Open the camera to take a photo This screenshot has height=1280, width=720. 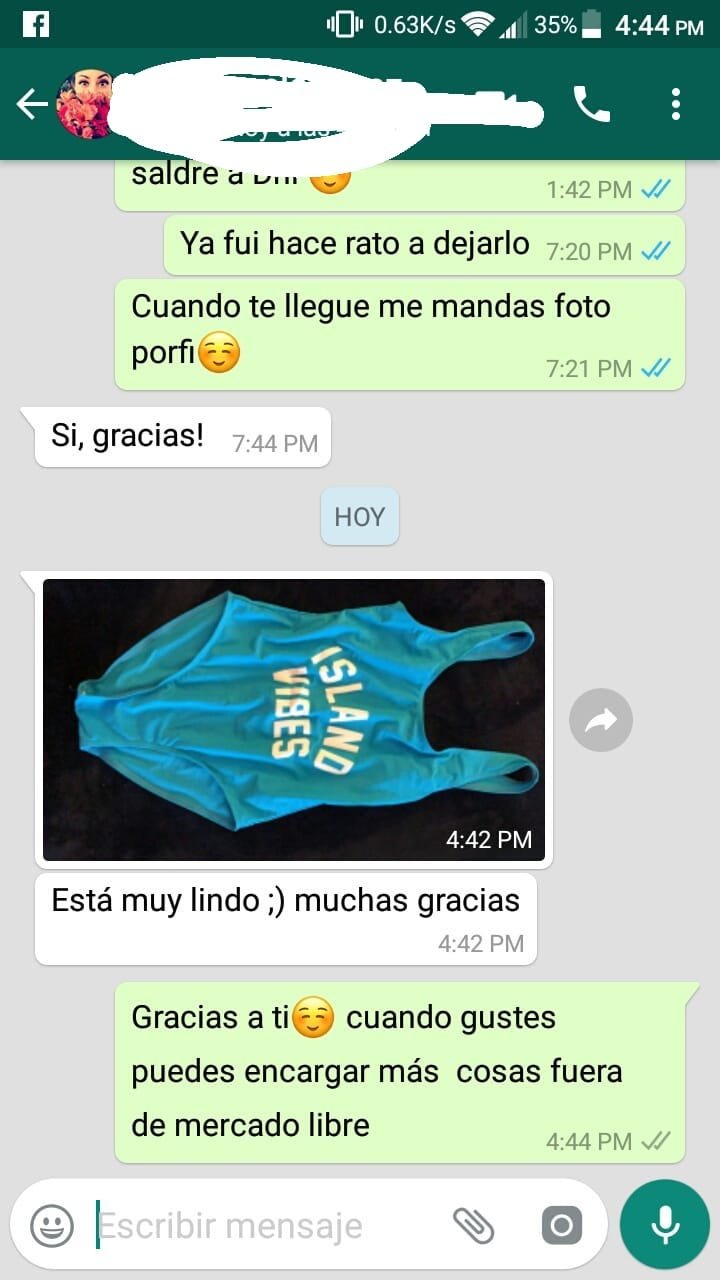tap(561, 1225)
